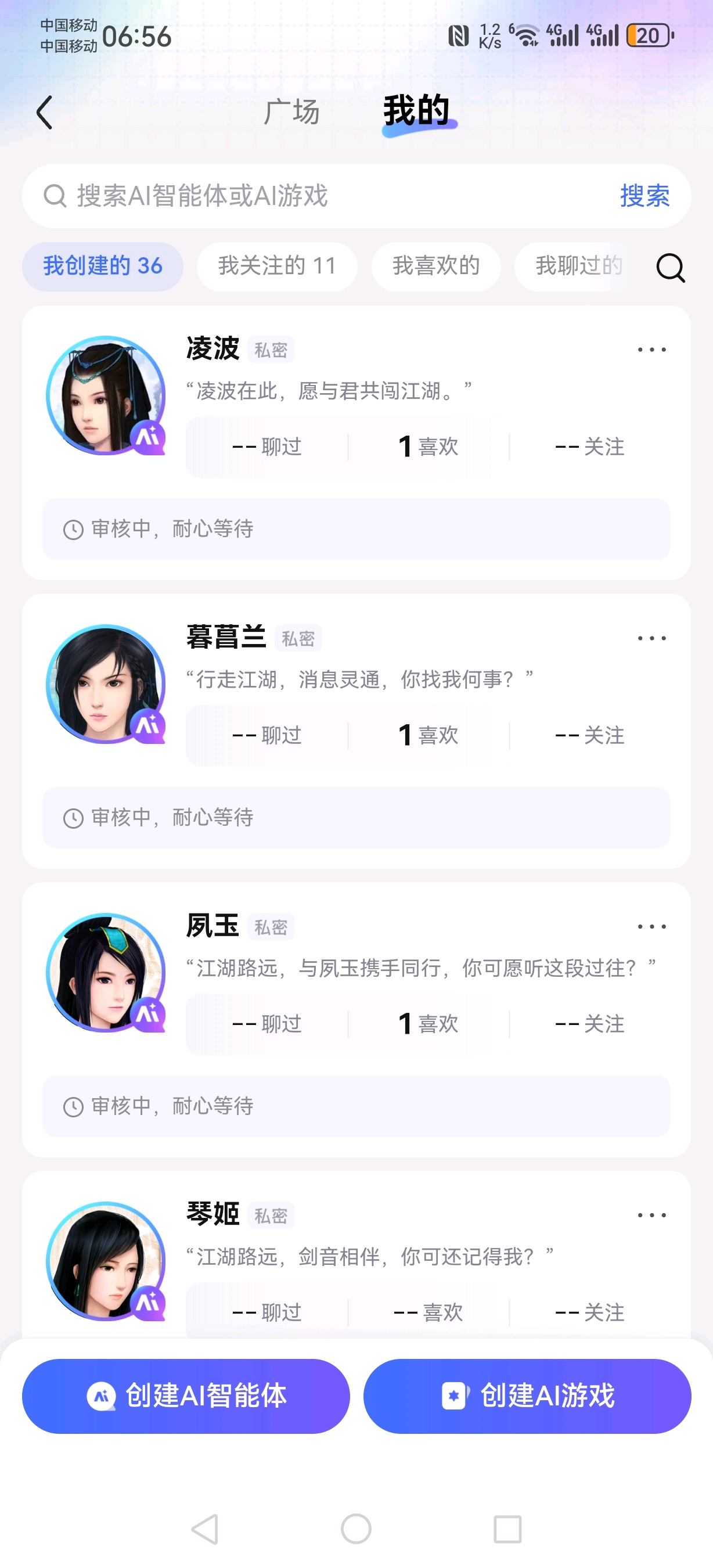Switch to 我关注的 11 filter
Screen dimensions: 713x1568
(x=277, y=267)
